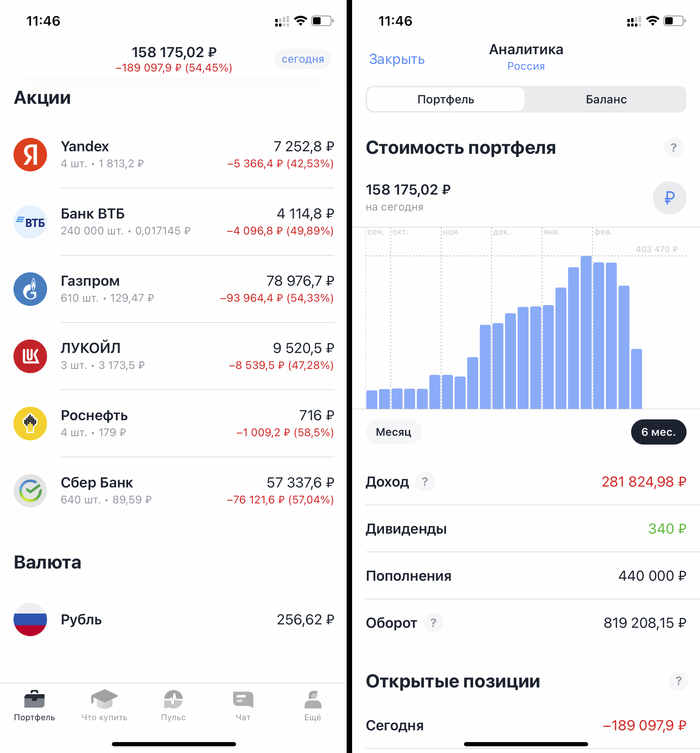The image size is (700, 753).
Task: Close analytics with Закрыть
Action: [396, 59]
